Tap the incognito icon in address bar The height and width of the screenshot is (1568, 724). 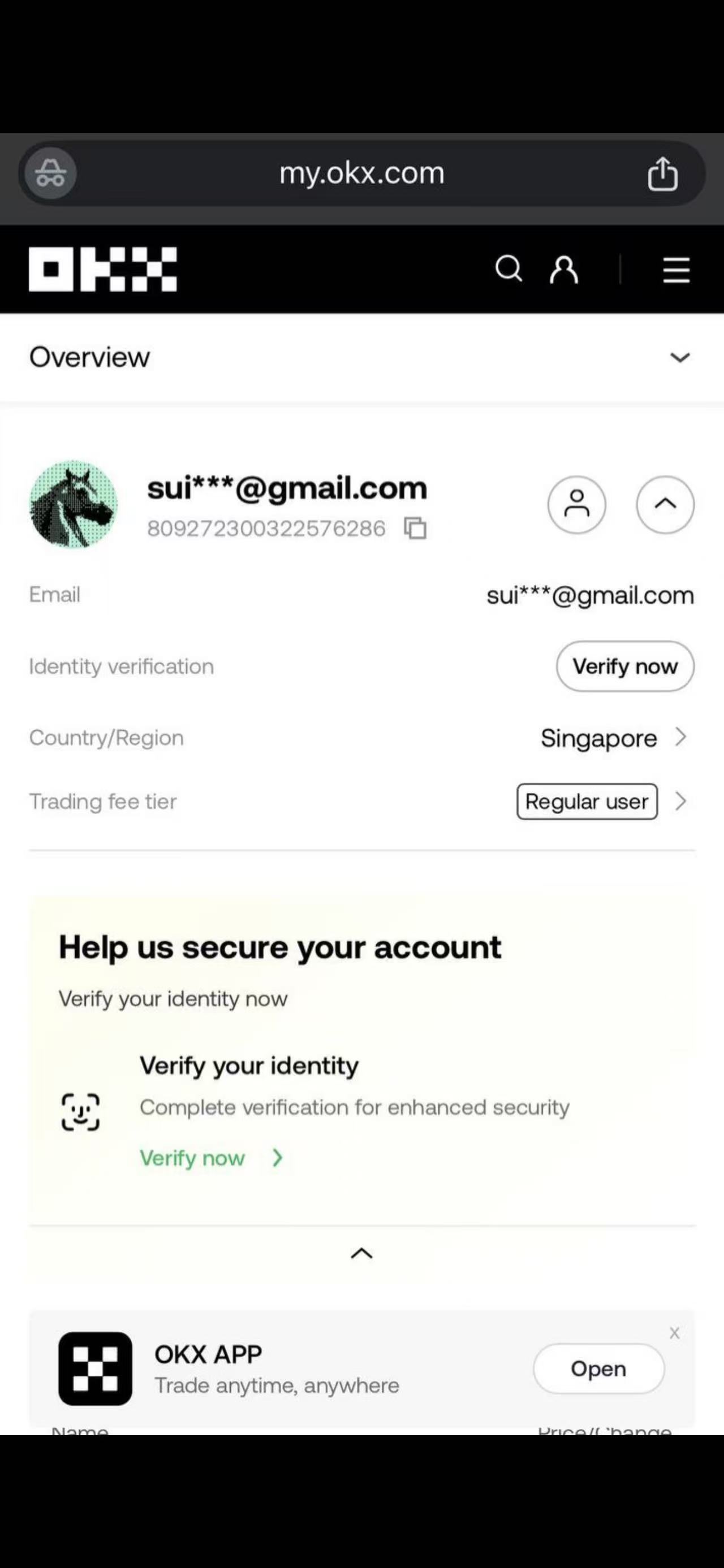click(x=50, y=174)
